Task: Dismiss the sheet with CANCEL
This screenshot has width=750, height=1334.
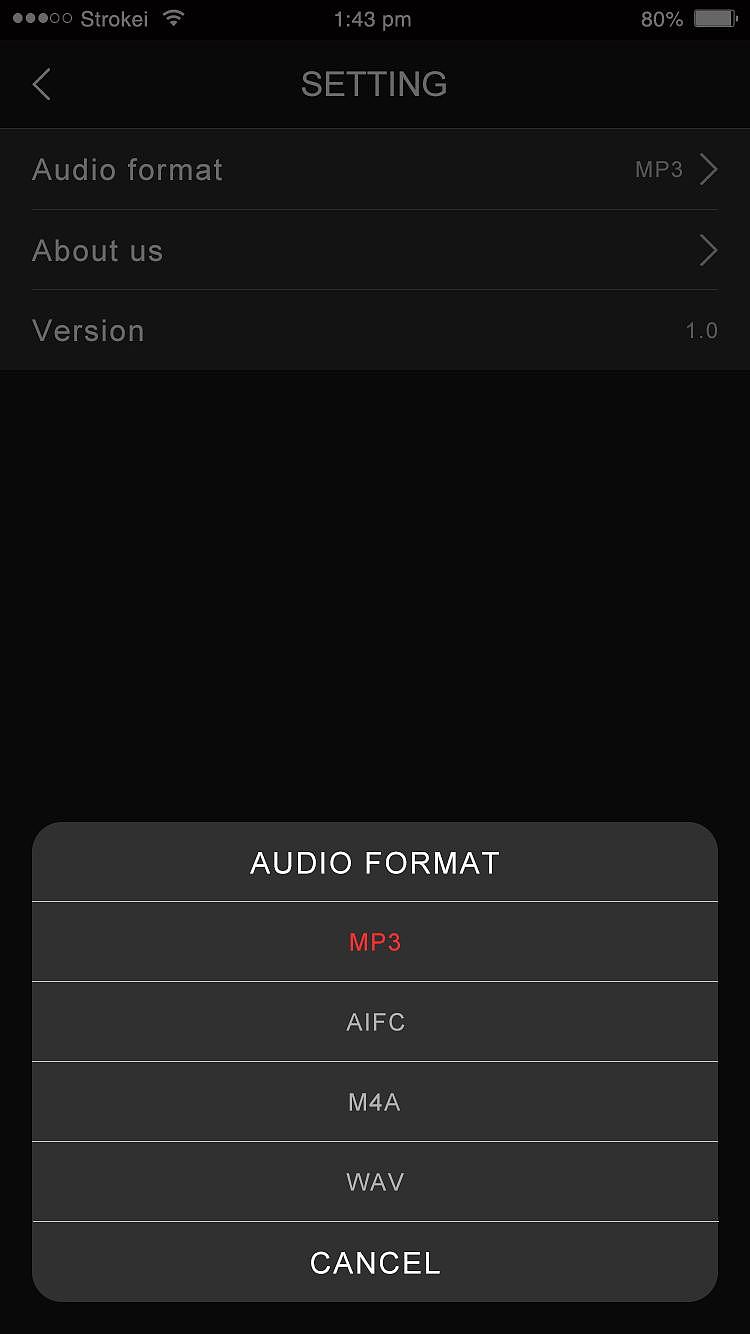Action: [x=375, y=1262]
